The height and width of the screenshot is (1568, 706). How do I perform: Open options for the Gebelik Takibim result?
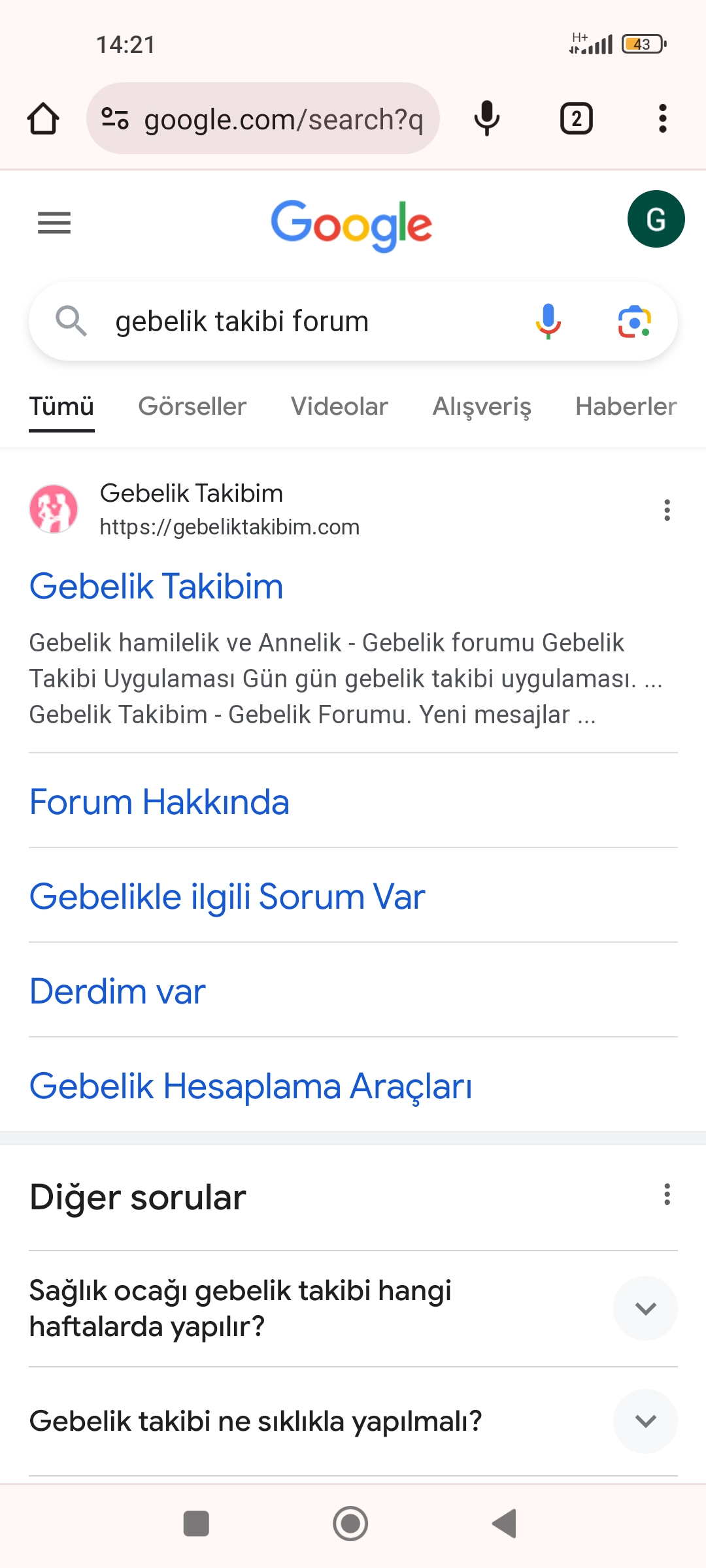[x=667, y=510]
